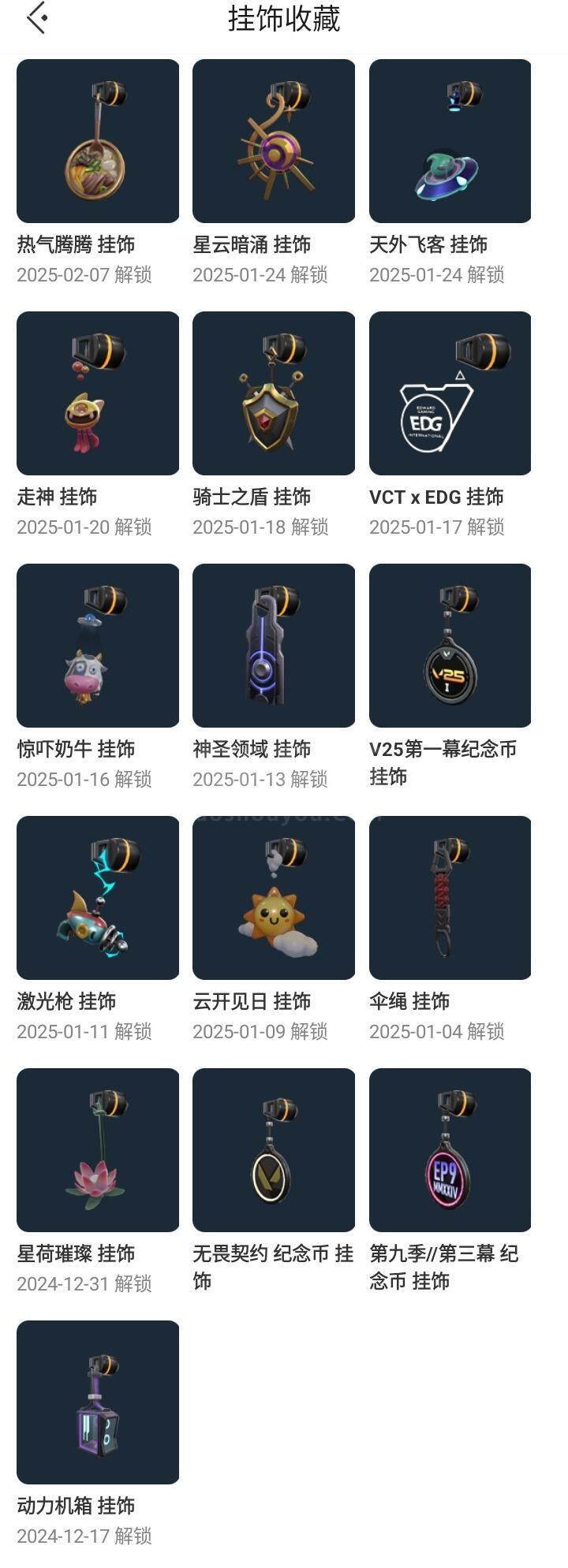
Task: Select the 神圣领域 挂饰 charm
Action: coord(274,646)
